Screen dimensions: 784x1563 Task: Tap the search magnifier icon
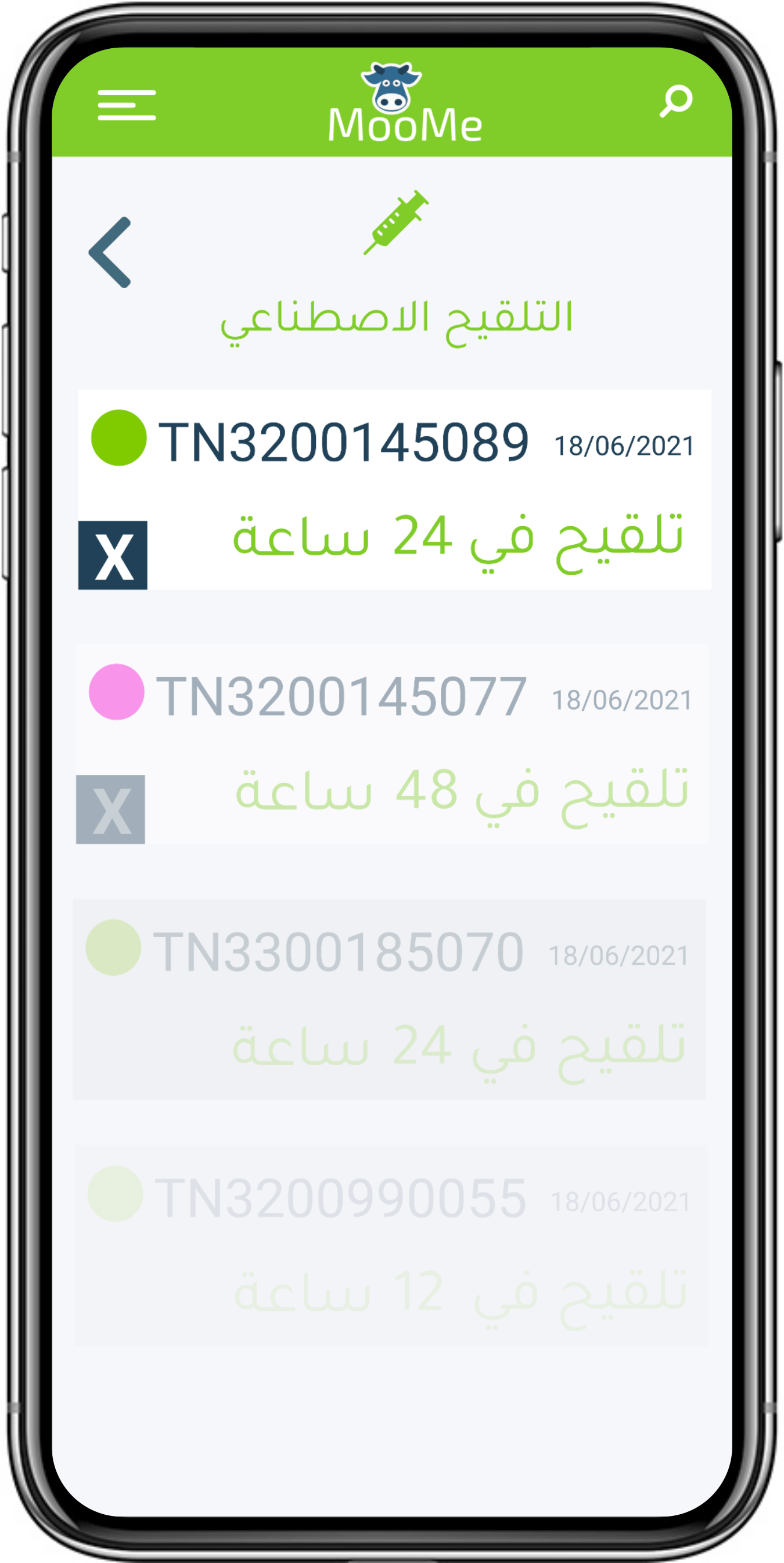click(x=675, y=100)
